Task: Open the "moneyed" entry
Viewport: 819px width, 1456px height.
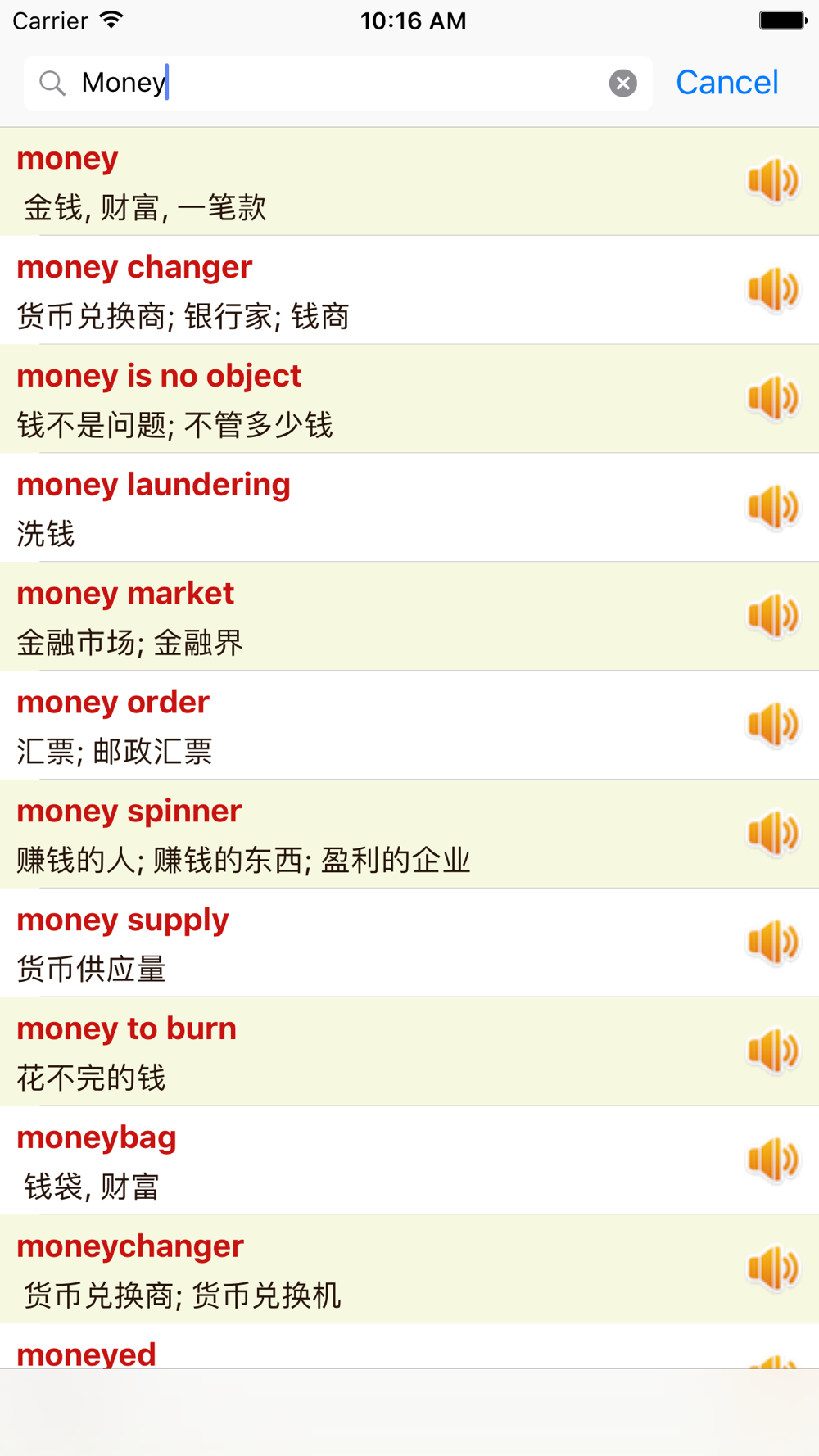Action: coord(409,1346)
